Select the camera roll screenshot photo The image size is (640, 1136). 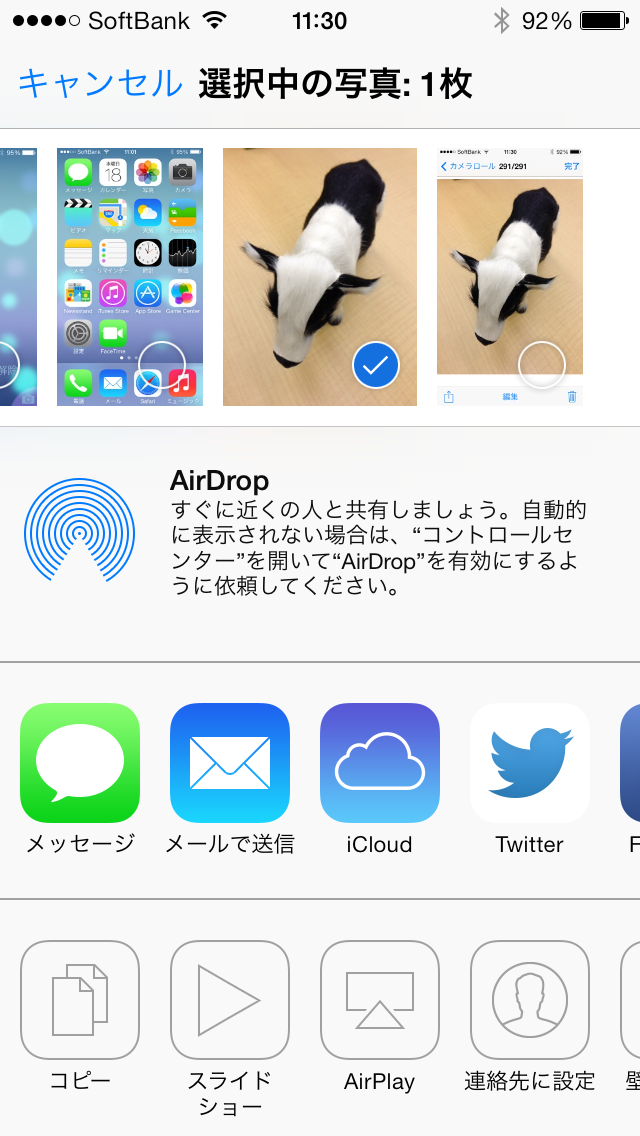coord(510,277)
